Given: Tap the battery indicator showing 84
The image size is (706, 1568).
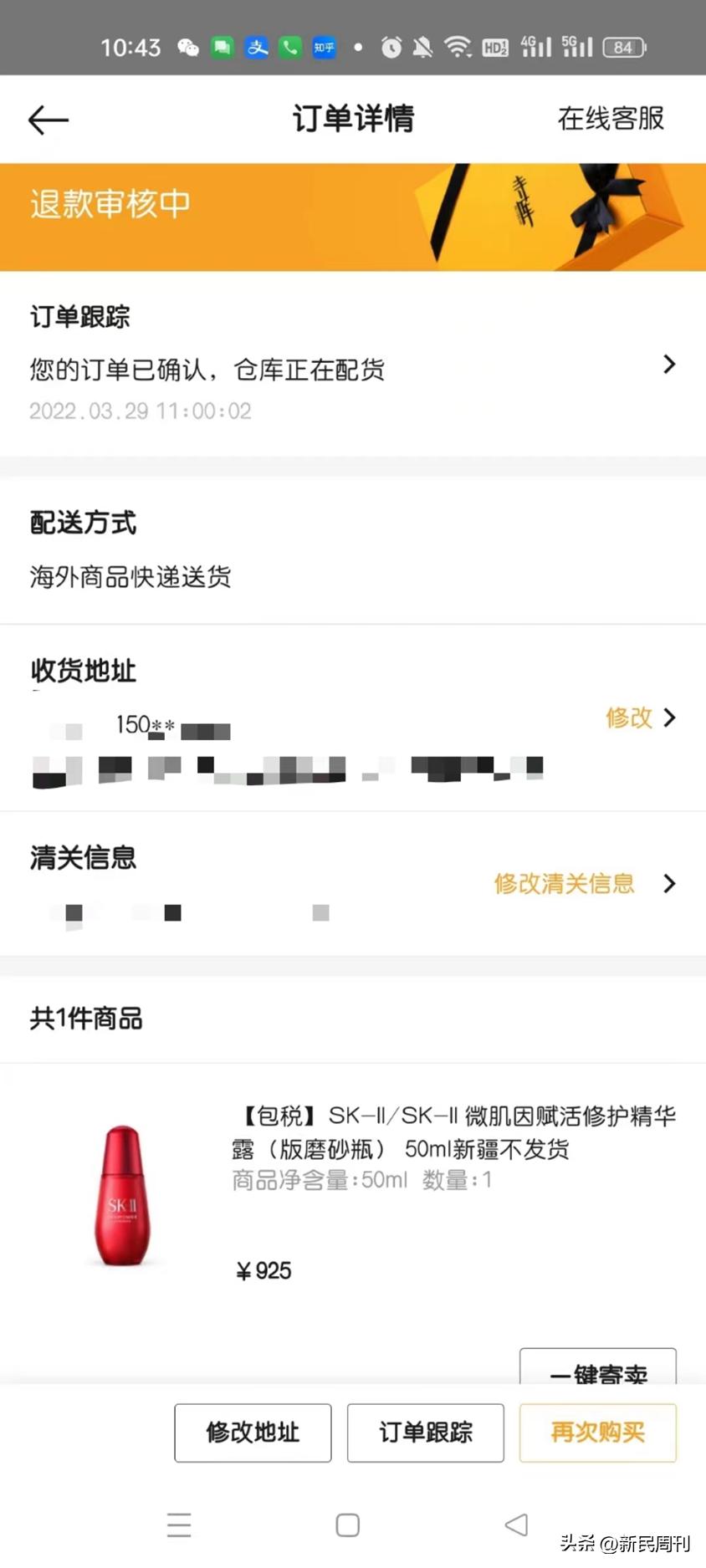Looking at the screenshot, I should point(623,48).
